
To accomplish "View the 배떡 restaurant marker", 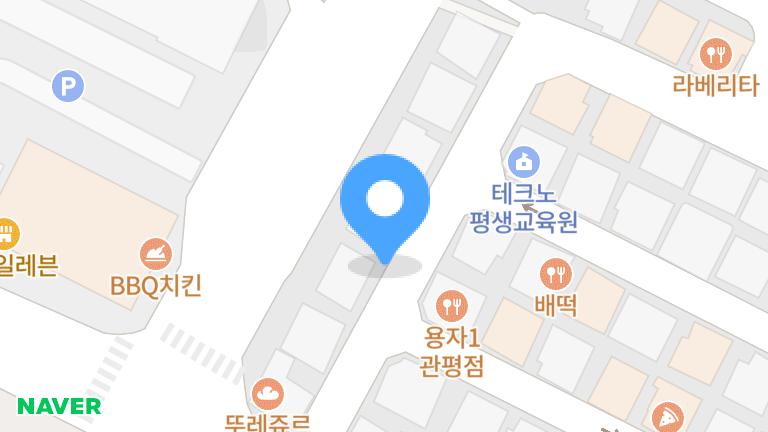I will [x=555, y=272].
